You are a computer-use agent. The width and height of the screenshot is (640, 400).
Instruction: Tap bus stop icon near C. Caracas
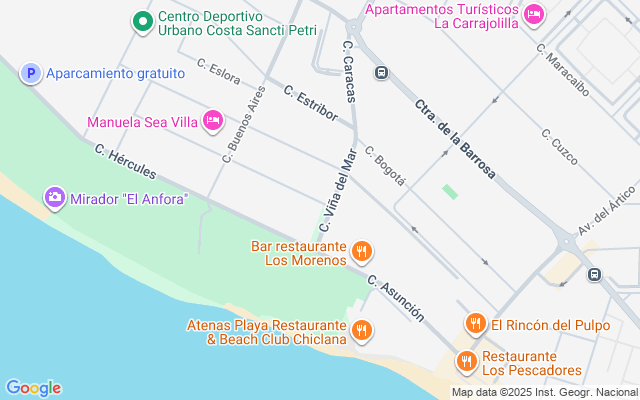[x=381, y=73]
